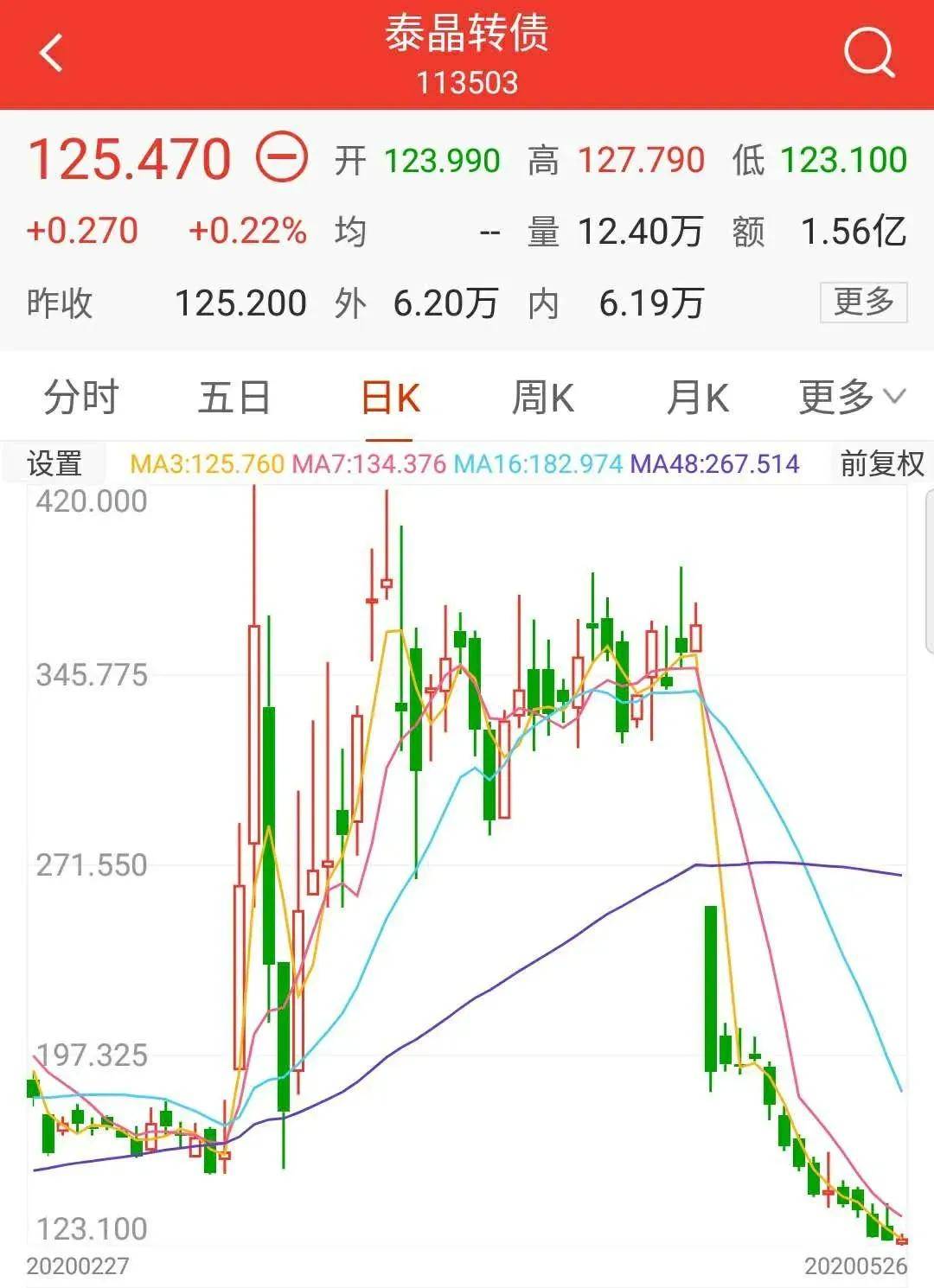Open 设置 chart settings
Image resolution: width=934 pixels, height=1288 pixels.
(x=54, y=464)
